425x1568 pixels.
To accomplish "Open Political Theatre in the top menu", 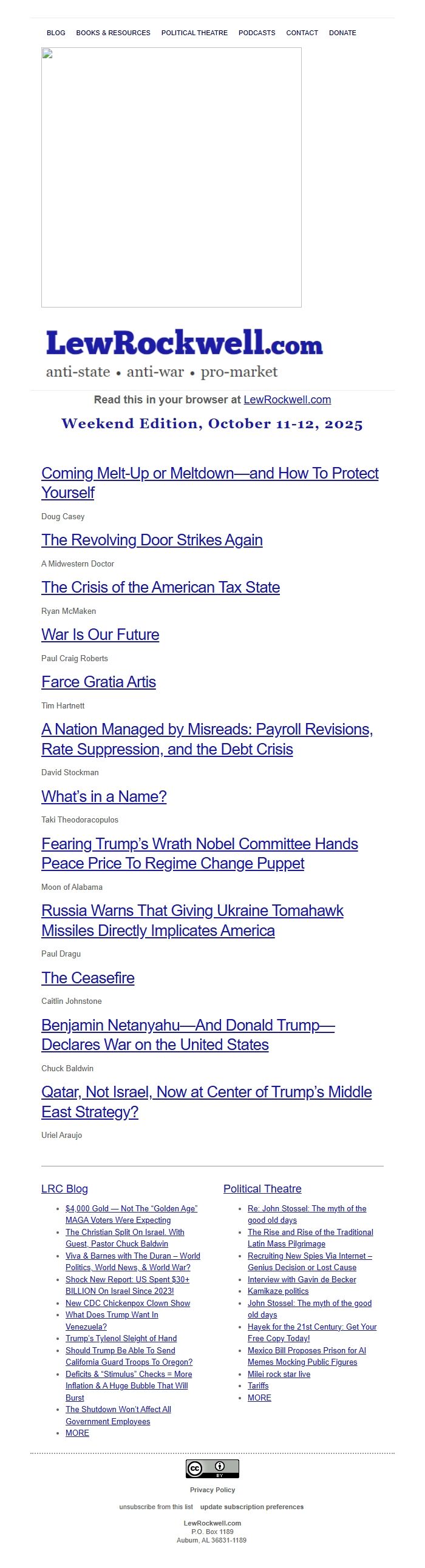I will point(194,33).
